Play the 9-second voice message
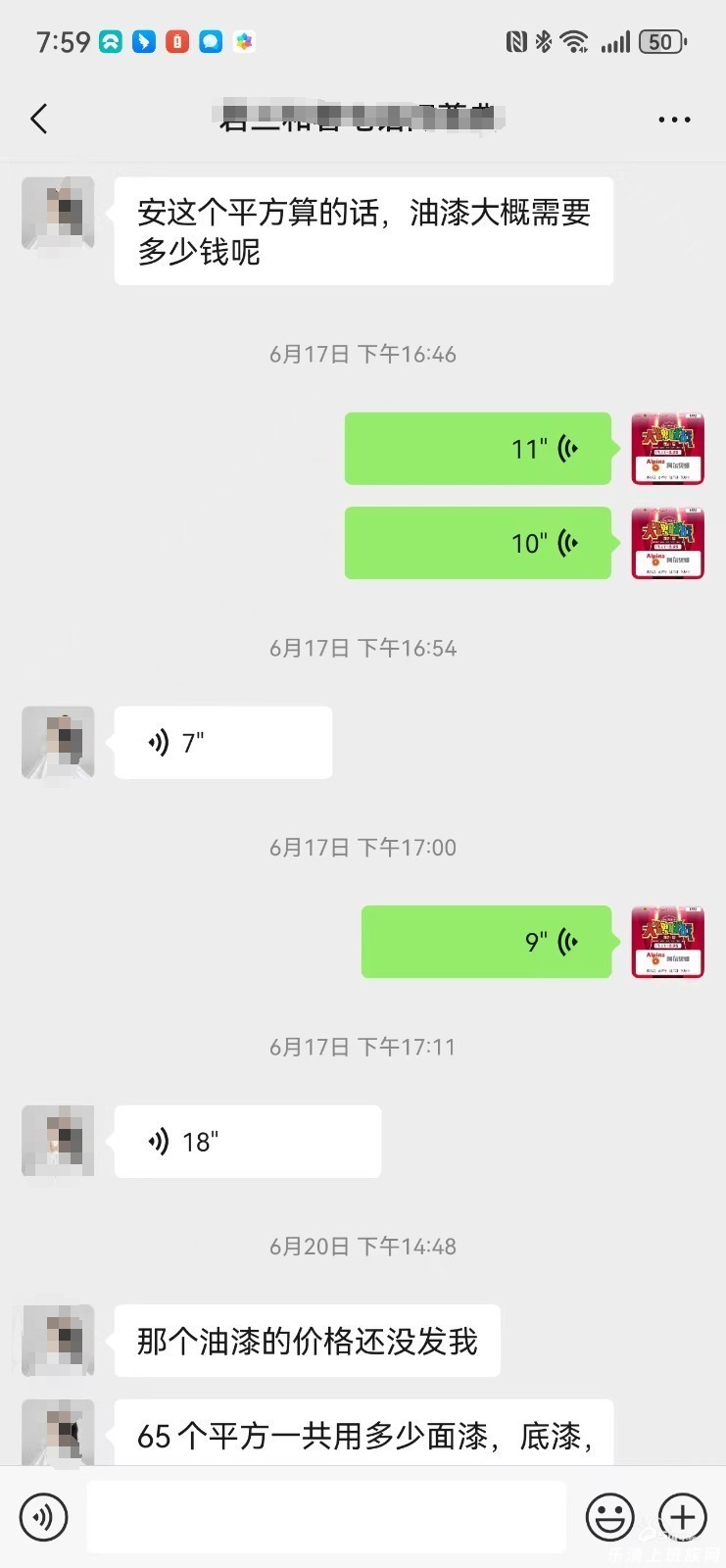726x1568 pixels. (x=486, y=942)
